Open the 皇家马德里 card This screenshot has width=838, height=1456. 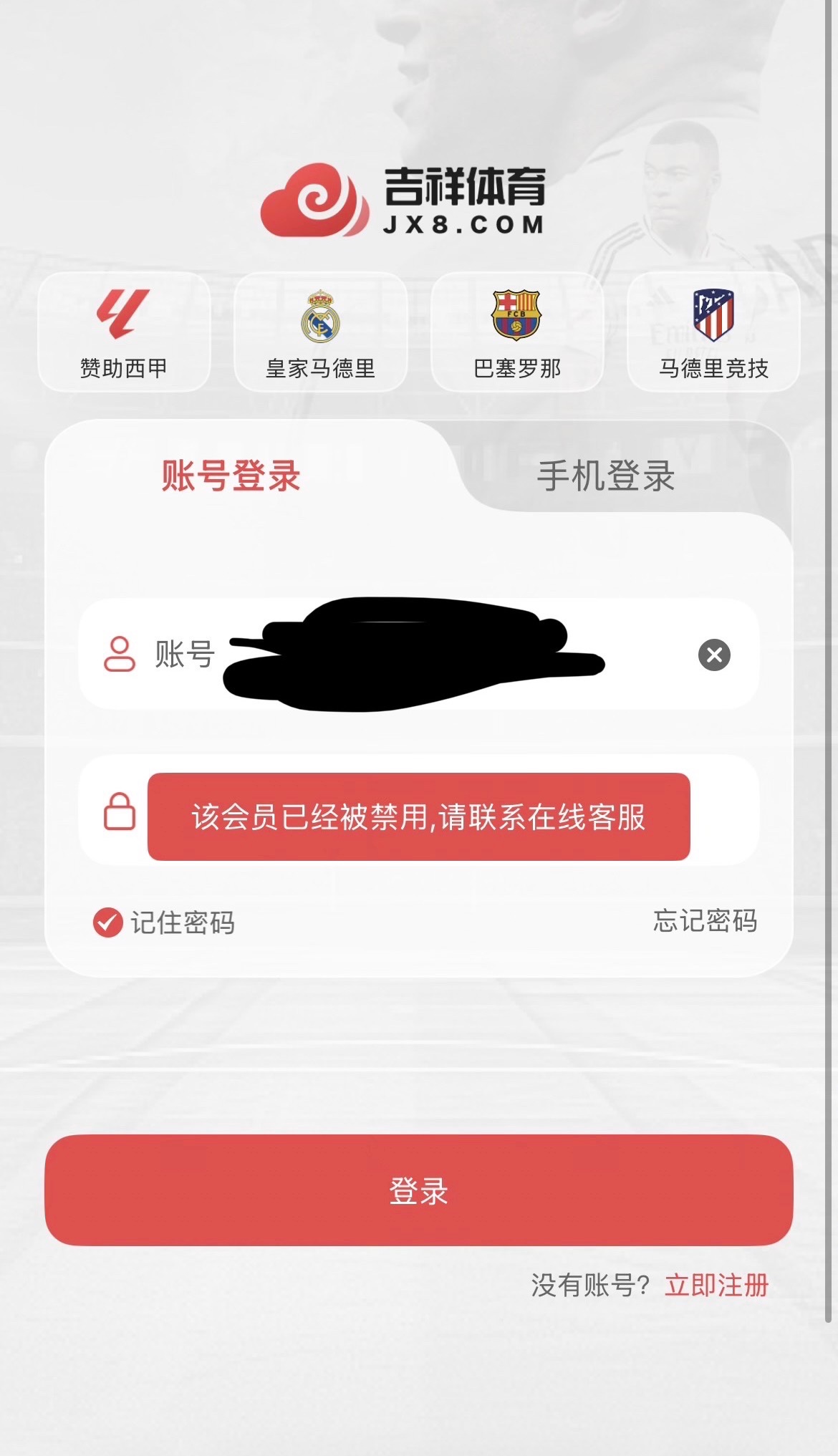pyautogui.click(x=320, y=332)
